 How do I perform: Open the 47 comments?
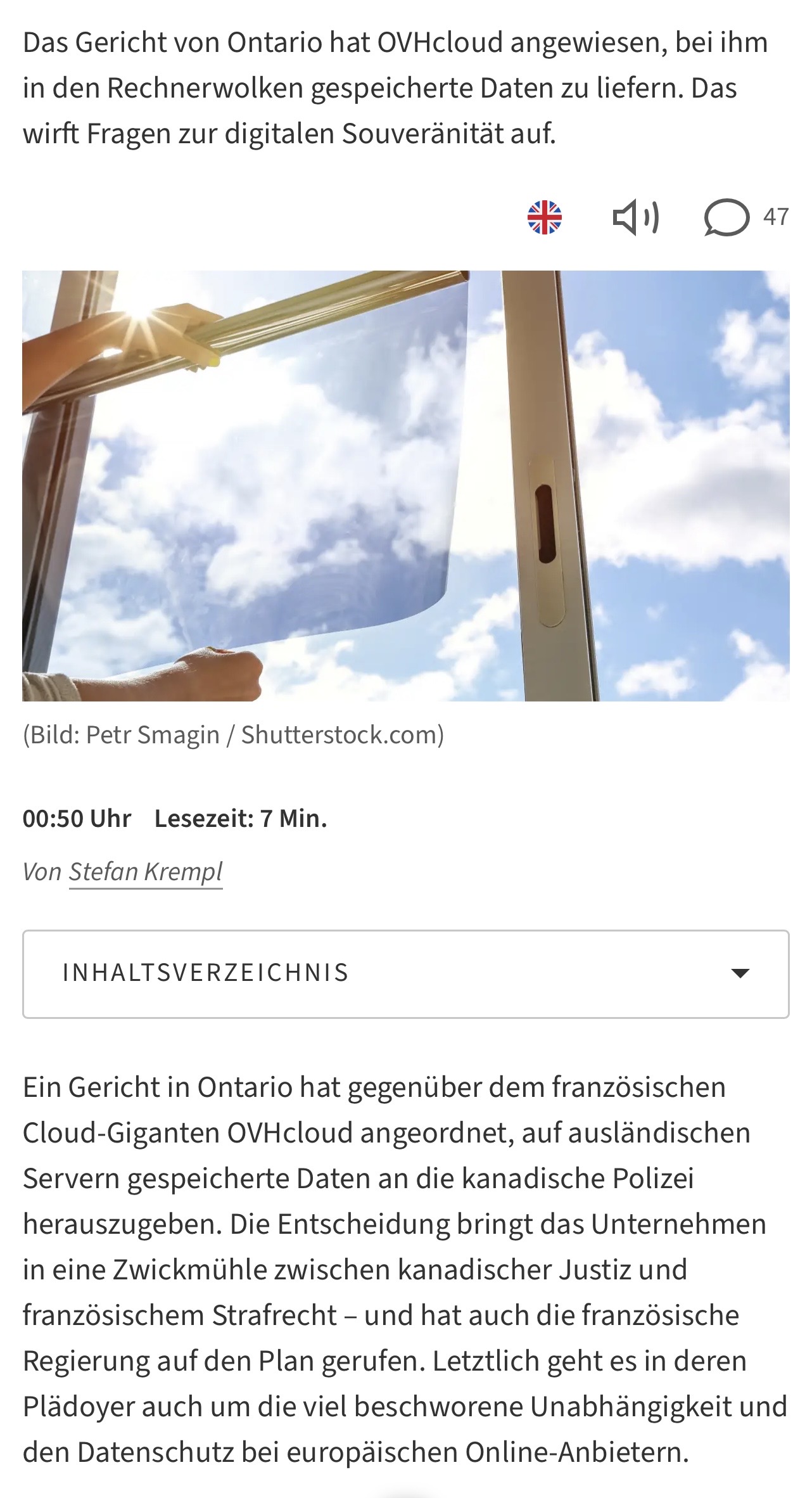click(x=745, y=217)
